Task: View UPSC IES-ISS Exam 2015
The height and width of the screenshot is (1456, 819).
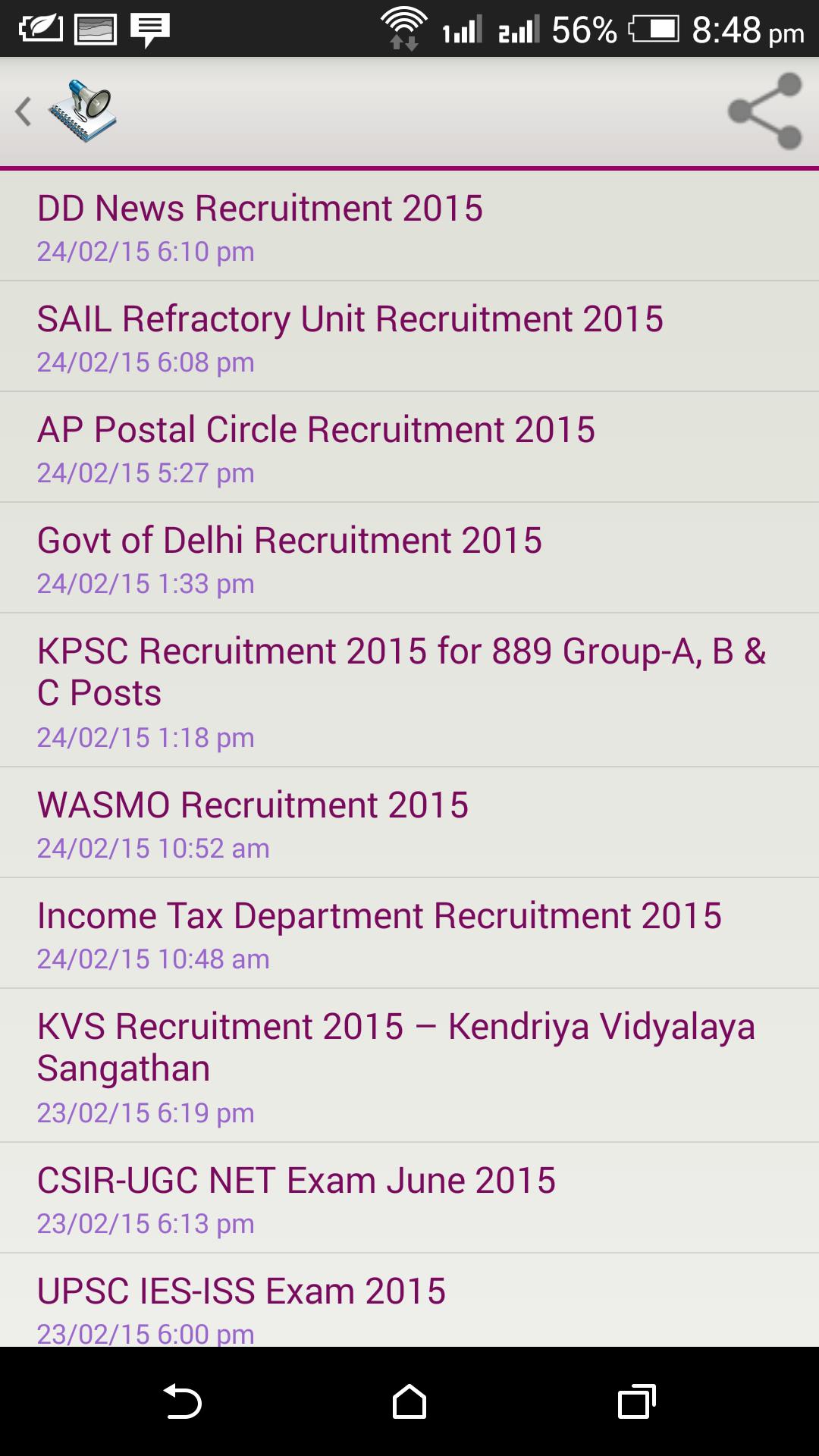Action: (x=409, y=1303)
